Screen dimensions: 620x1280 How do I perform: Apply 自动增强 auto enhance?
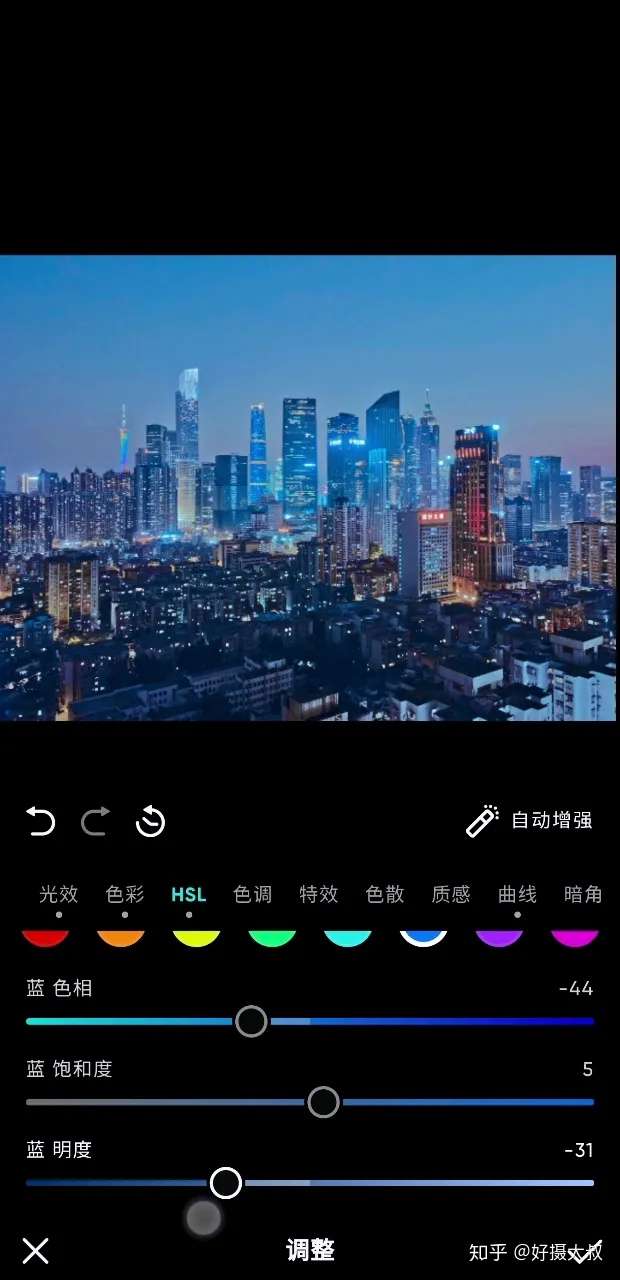pyautogui.click(x=530, y=821)
